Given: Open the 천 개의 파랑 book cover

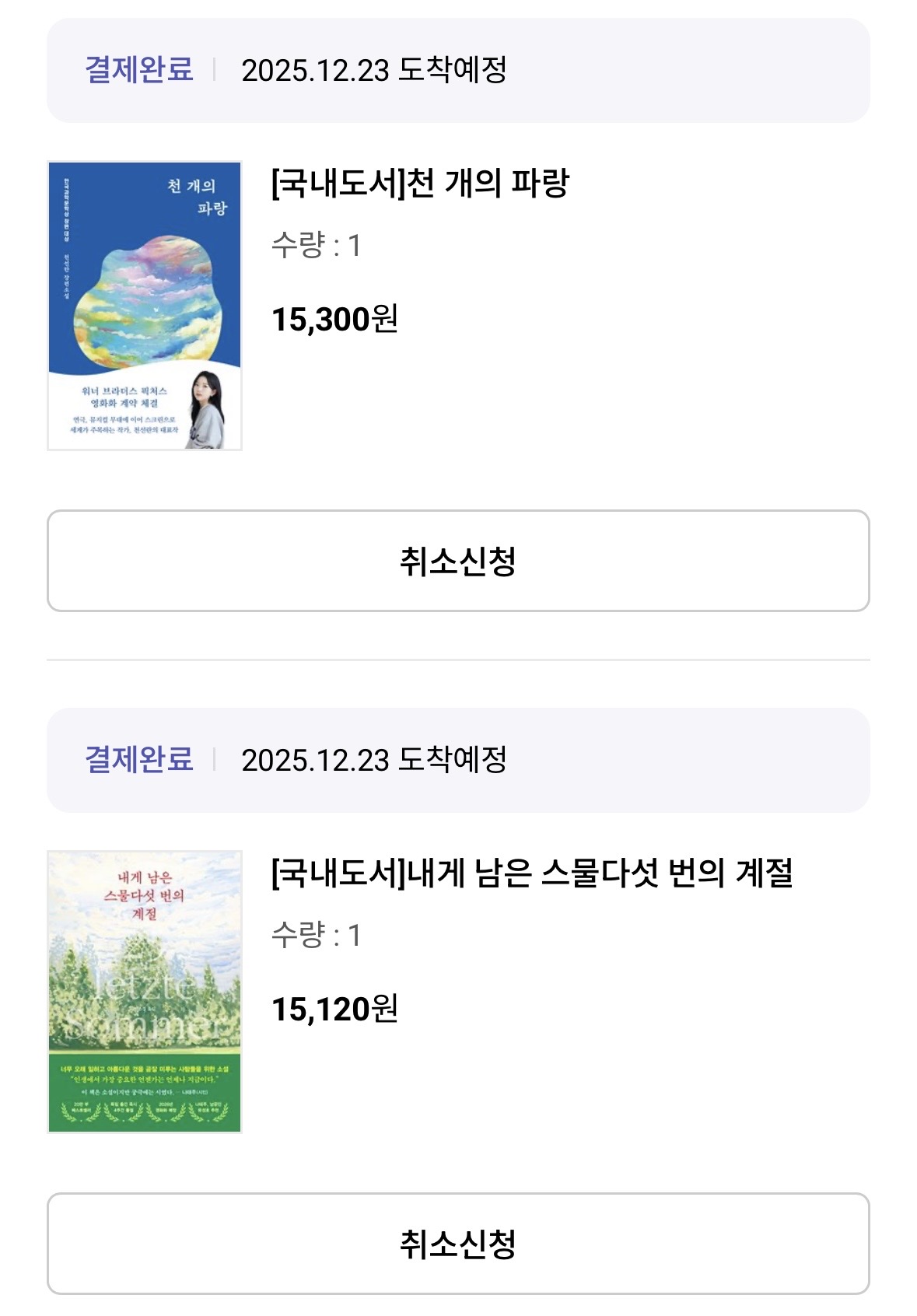Looking at the screenshot, I should [x=145, y=306].
